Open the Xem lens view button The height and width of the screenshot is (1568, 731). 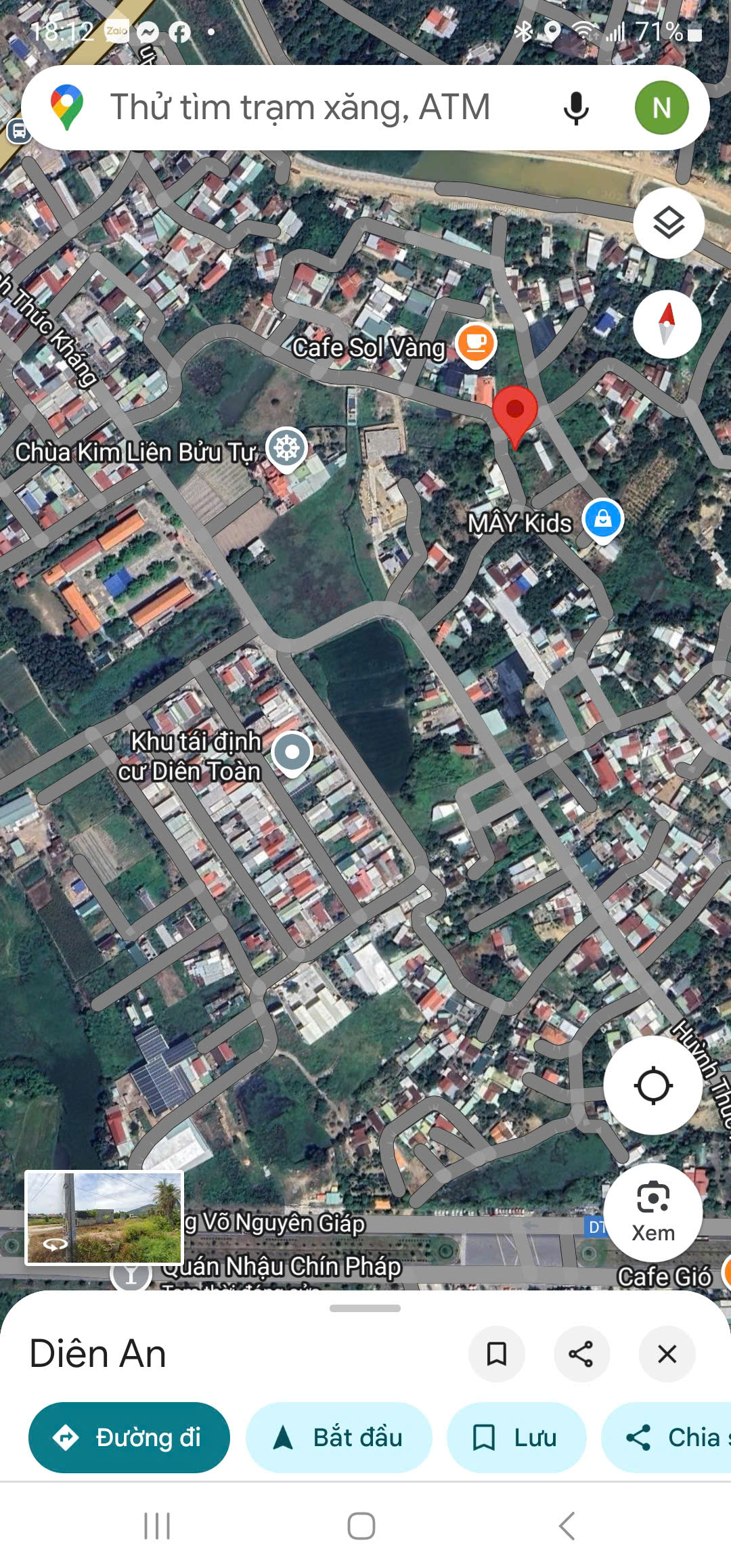pos(652,1211)
